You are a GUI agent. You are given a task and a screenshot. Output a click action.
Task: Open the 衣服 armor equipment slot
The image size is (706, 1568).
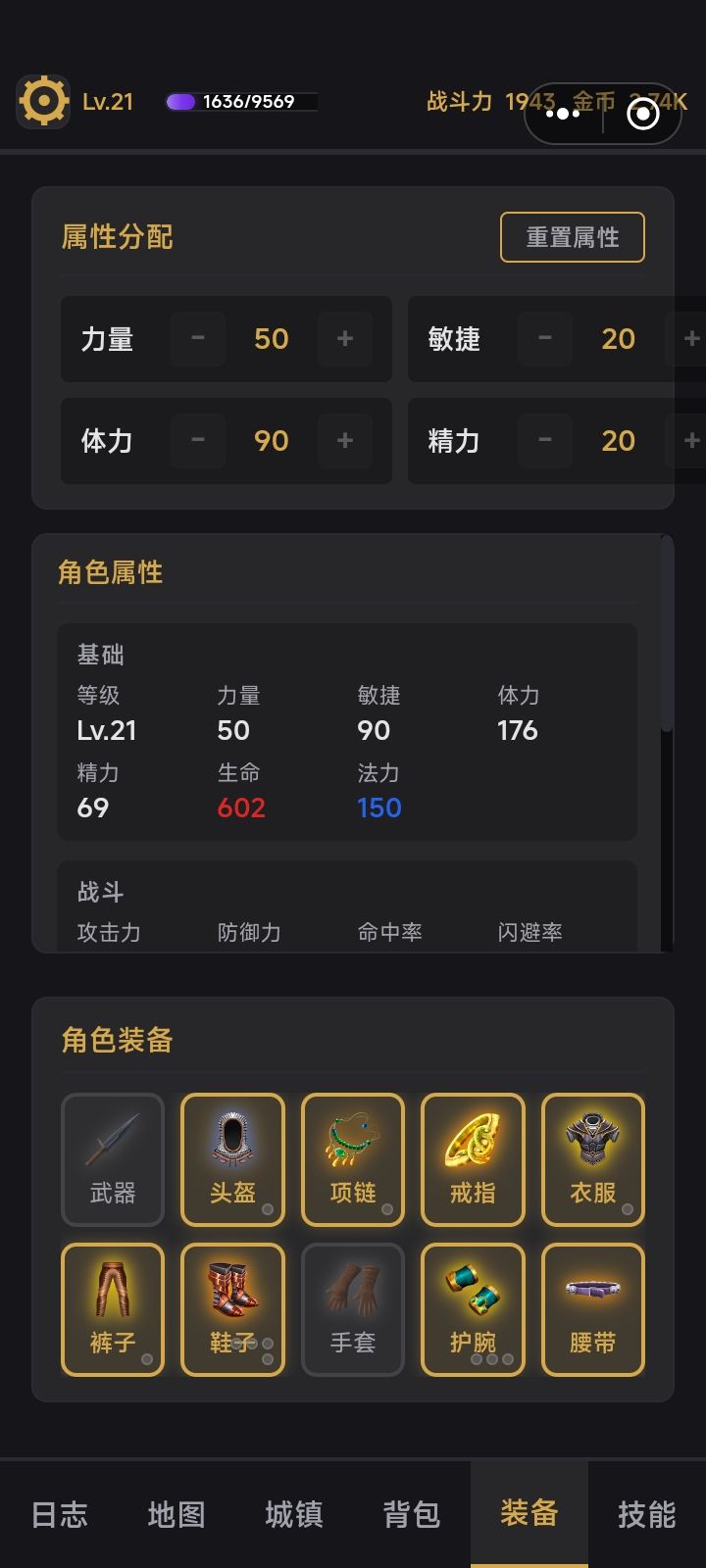[592, 1159]
